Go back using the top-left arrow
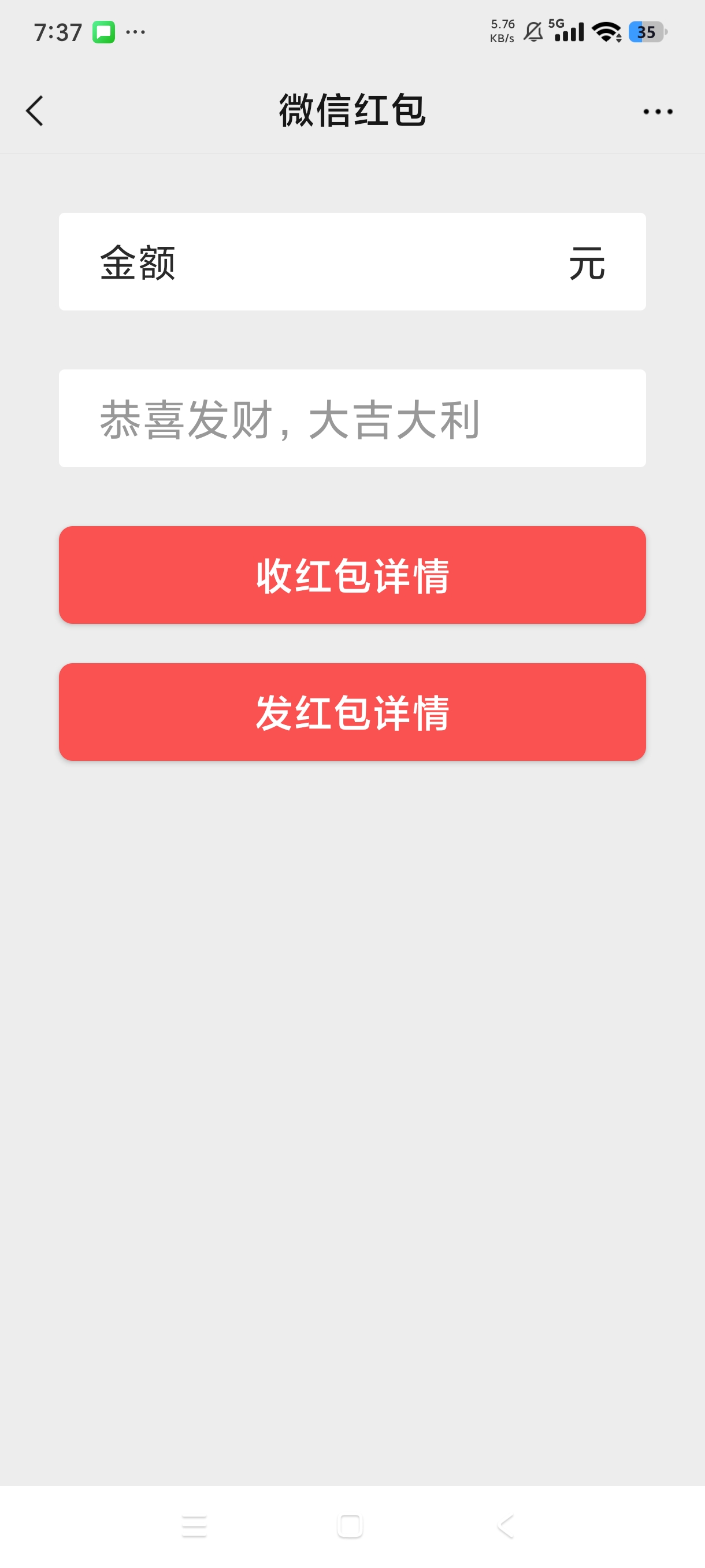The height and width of the screenshot is (1568, 705). point(35,111)
